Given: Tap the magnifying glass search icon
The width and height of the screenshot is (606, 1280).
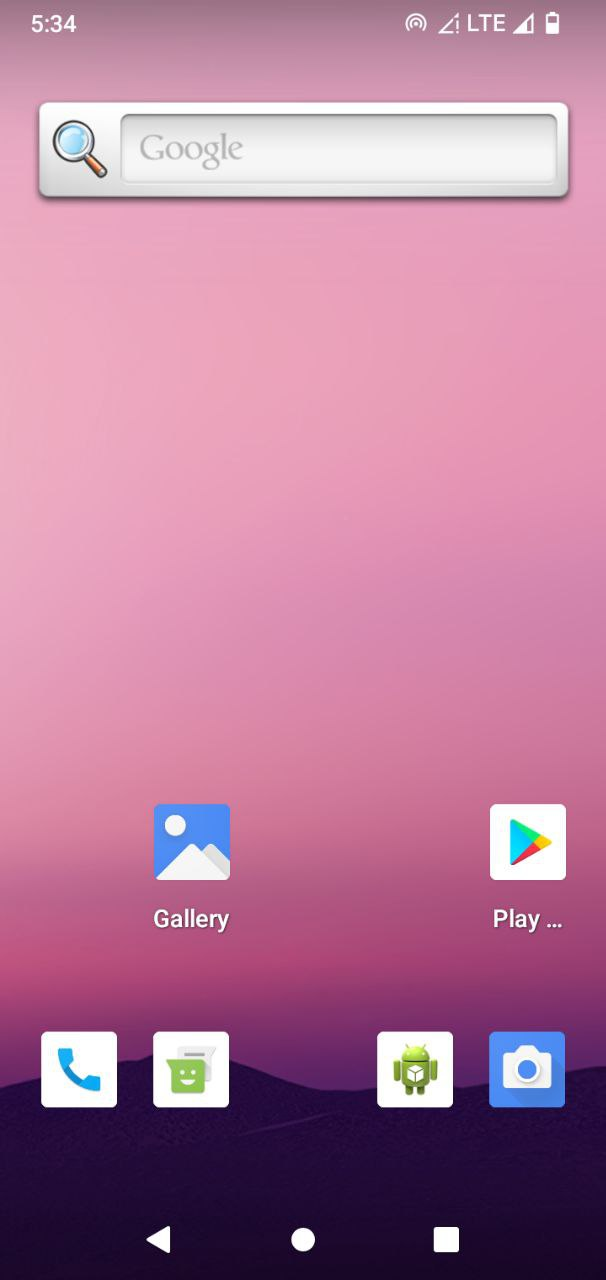Looking at the screenshot, I should click(80, 149).
